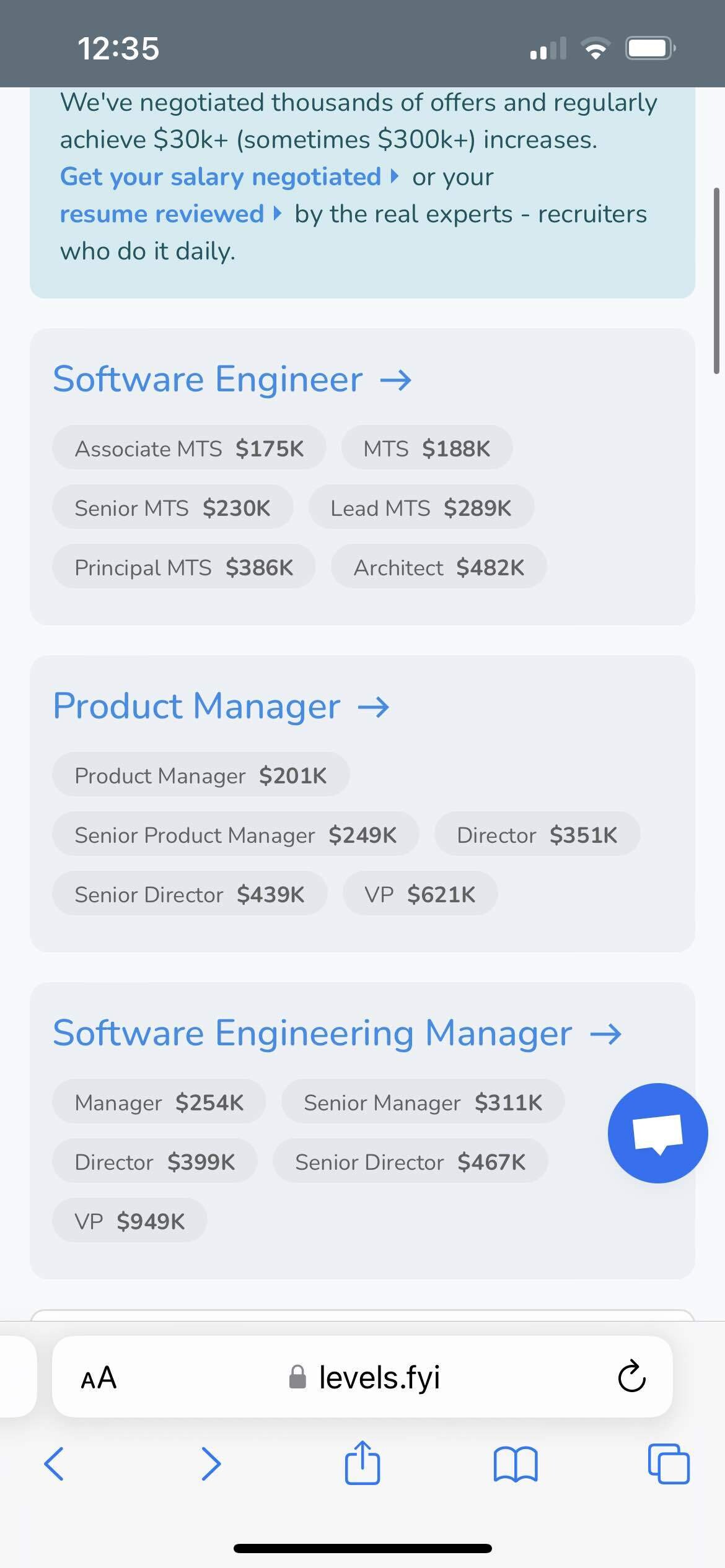Image resolution: width=725 pixels, height=1568 pixels.
Task: Open the AA page settings menu
Action: (x=98, y=1377)
